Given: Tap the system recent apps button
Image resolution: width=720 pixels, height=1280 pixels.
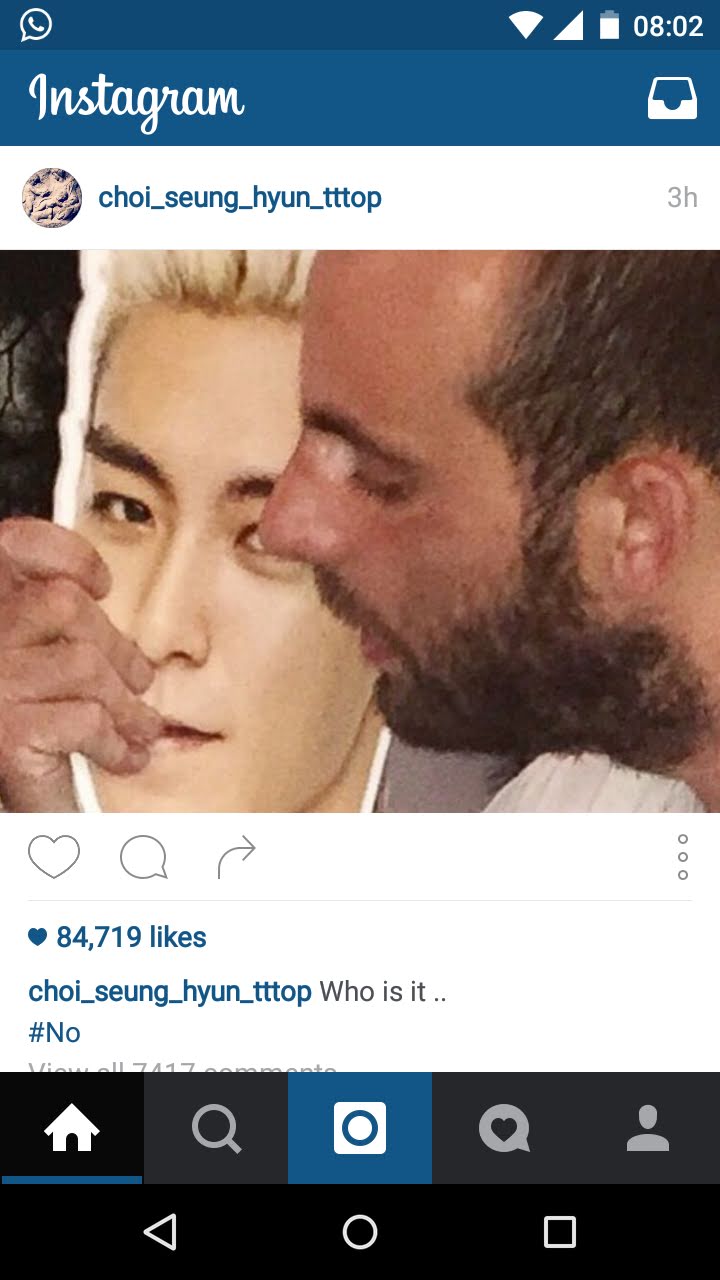Looking at the screenshot, I should click(560, 1232).
